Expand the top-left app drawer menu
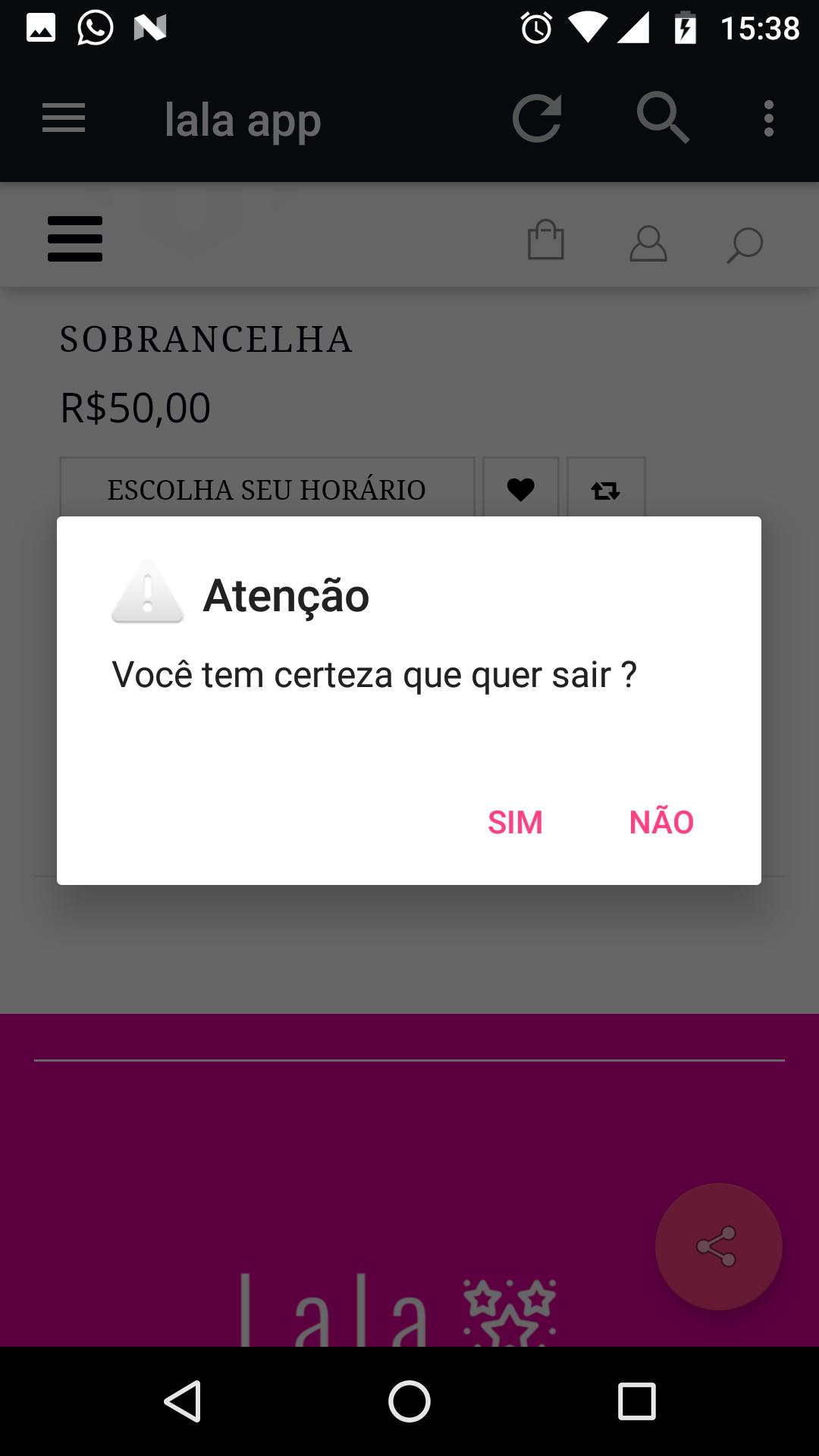The width and height of the screenshot is (819, 1456). (x=63, y=118)
